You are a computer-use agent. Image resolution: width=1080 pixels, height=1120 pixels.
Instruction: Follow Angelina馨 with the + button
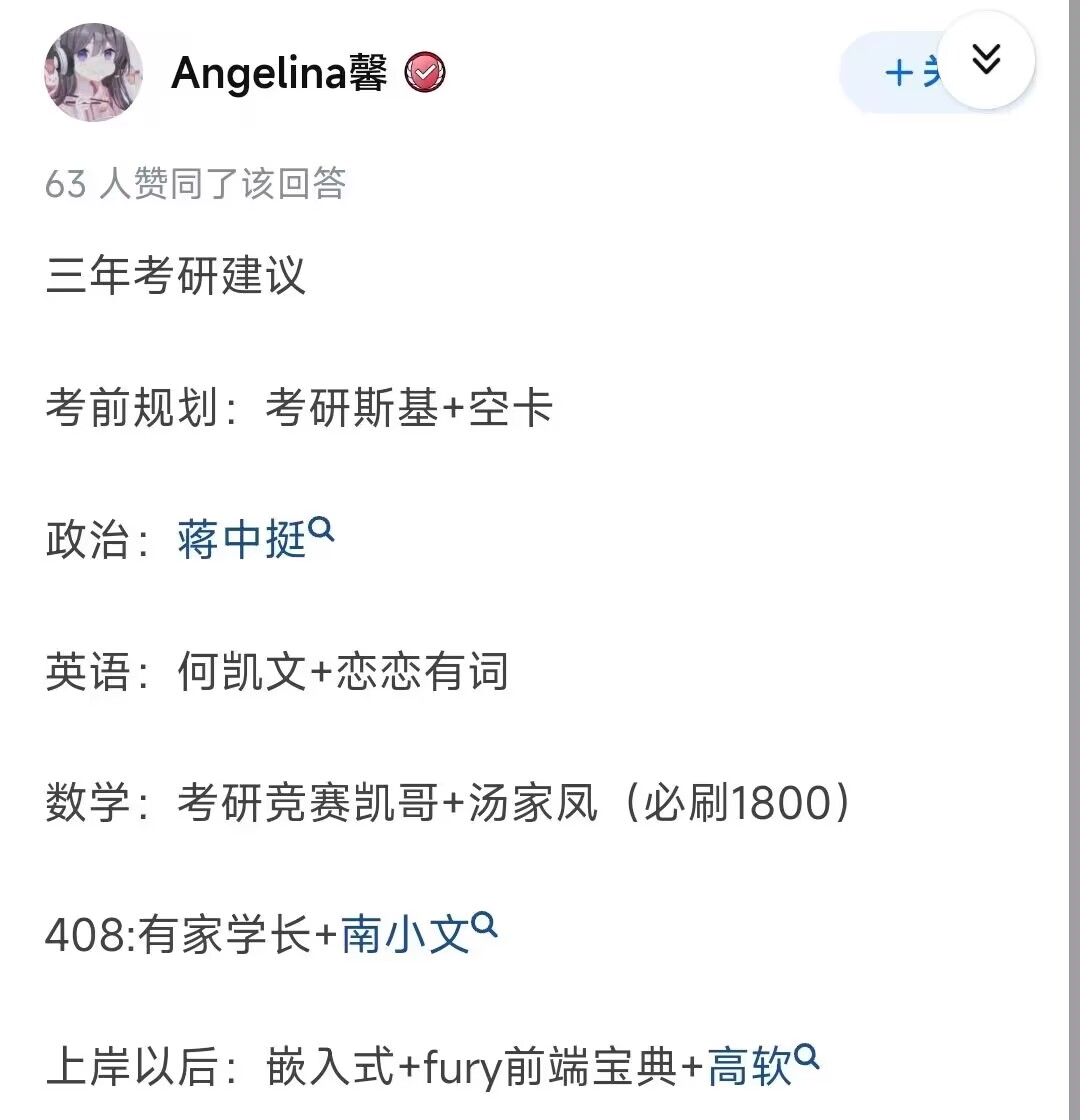900,72
